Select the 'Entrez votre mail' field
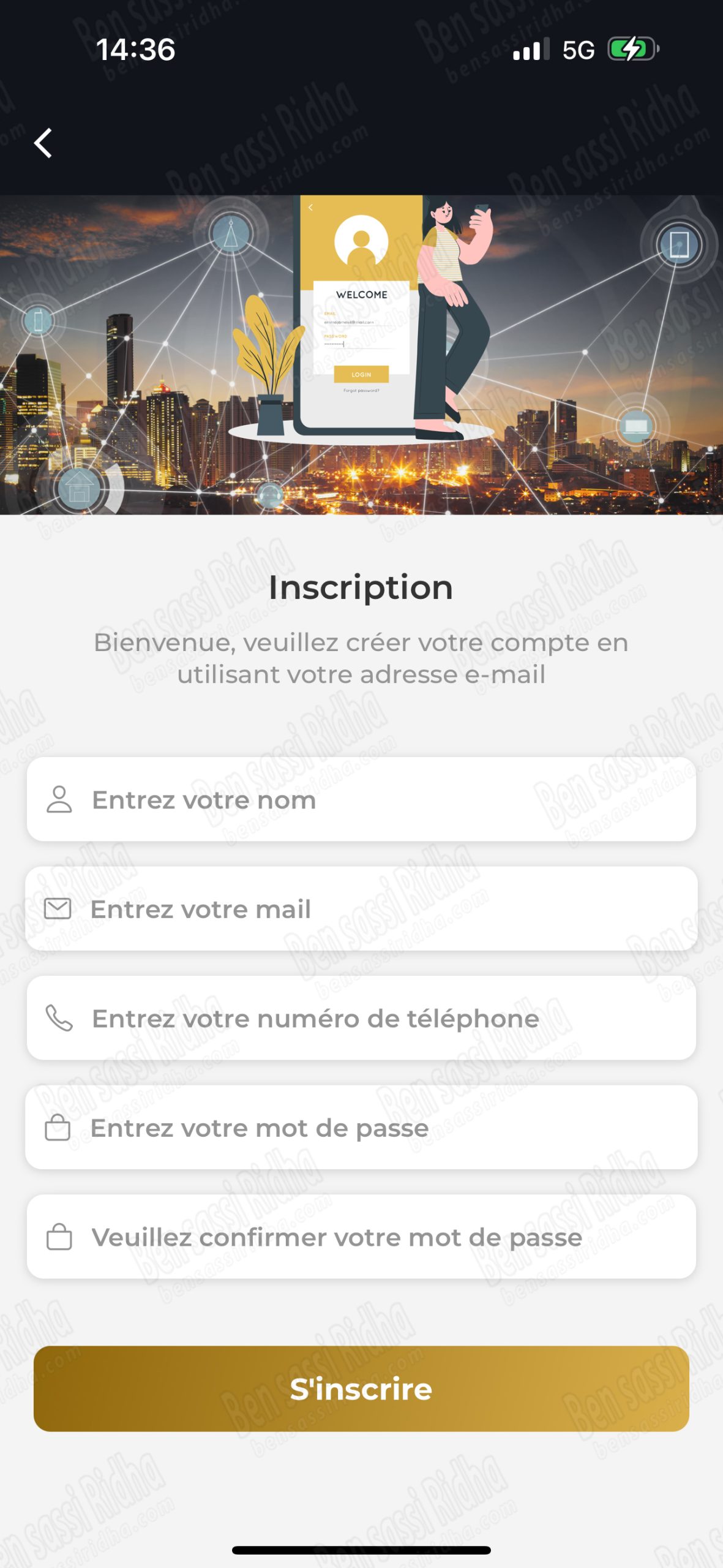 [x=361, y=909]
